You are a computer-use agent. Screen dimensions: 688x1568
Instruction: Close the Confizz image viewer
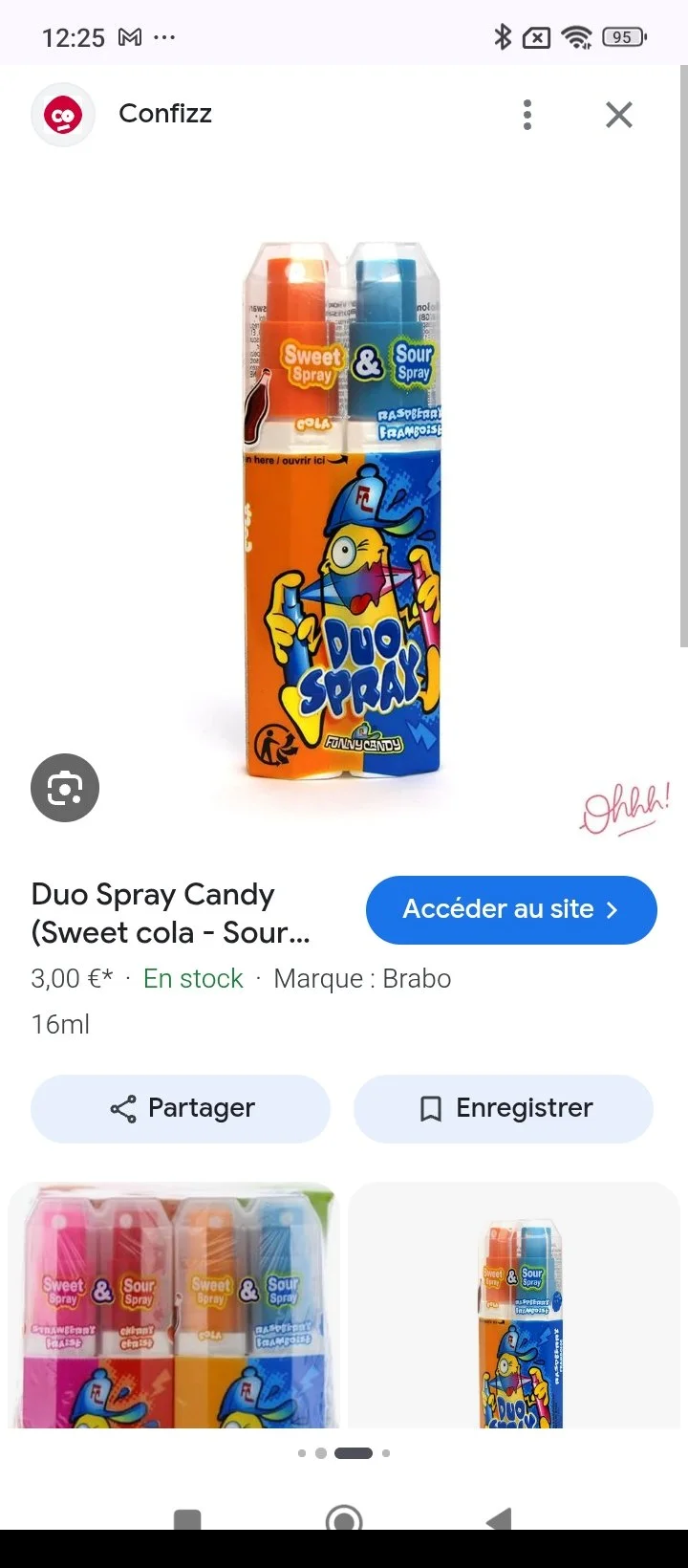tap(619, 115)
